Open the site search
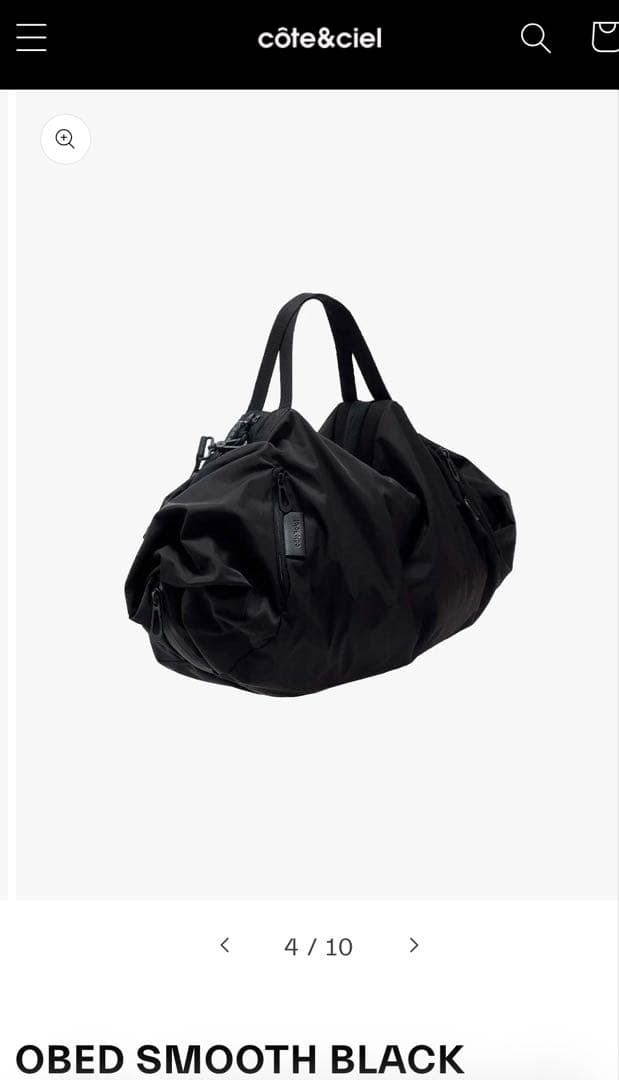 [x=535, y=38]
